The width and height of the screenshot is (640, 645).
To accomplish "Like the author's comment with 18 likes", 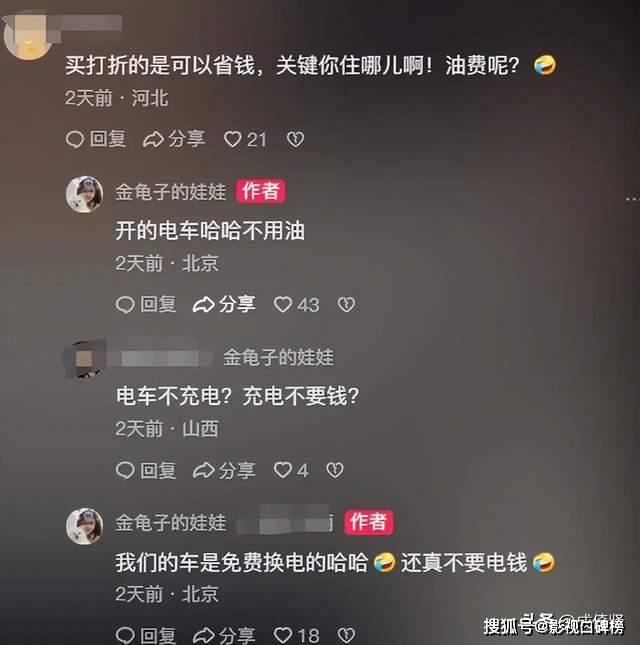I will click(x=296, y=635).
